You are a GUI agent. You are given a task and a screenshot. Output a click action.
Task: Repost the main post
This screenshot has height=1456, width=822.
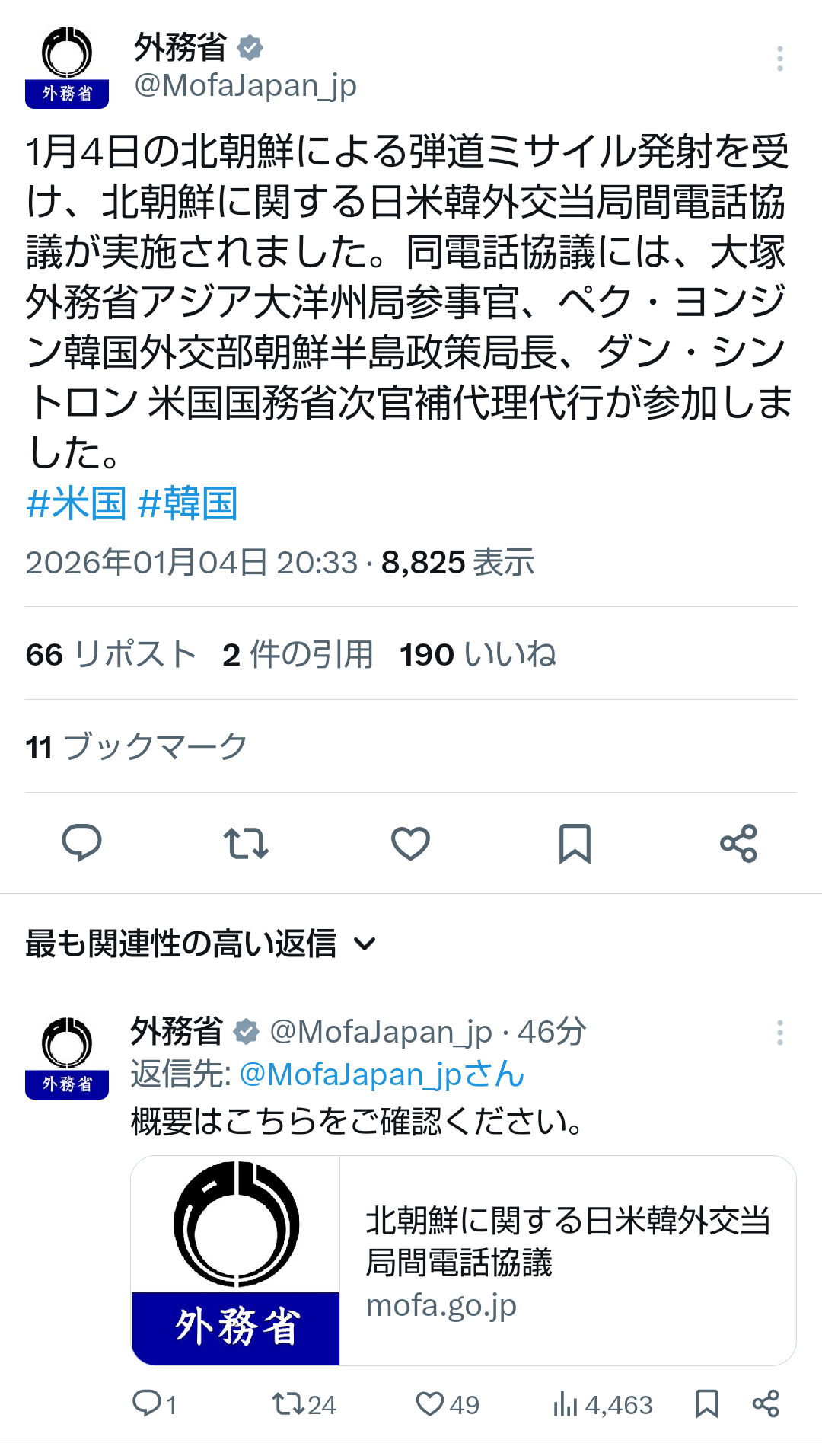246,843
